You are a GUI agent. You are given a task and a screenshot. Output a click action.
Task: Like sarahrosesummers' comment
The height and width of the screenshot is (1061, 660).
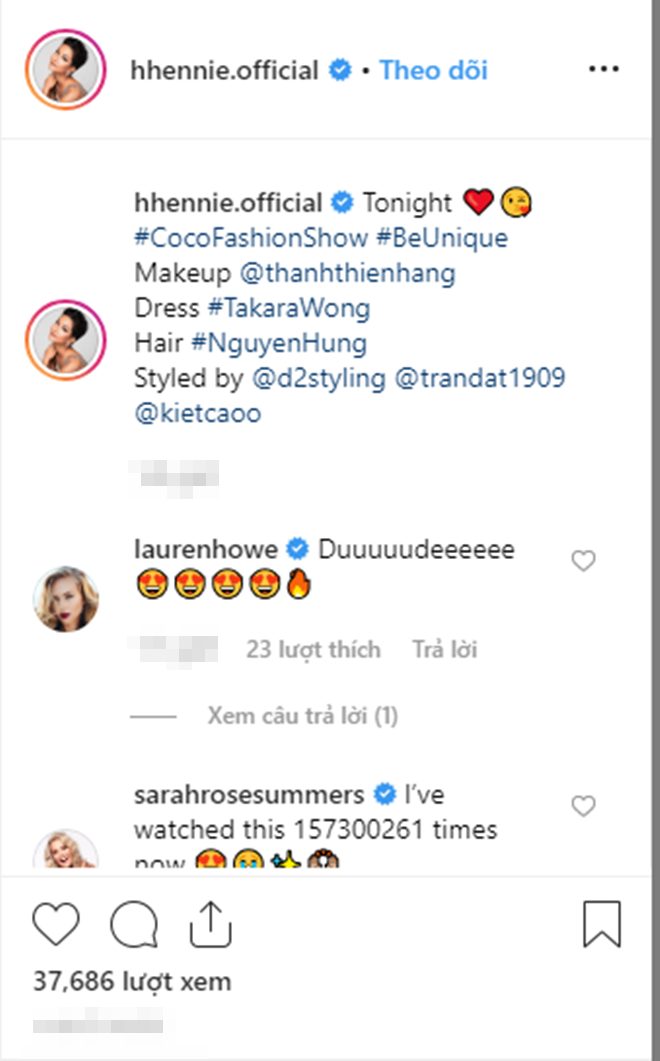point(583,806)
